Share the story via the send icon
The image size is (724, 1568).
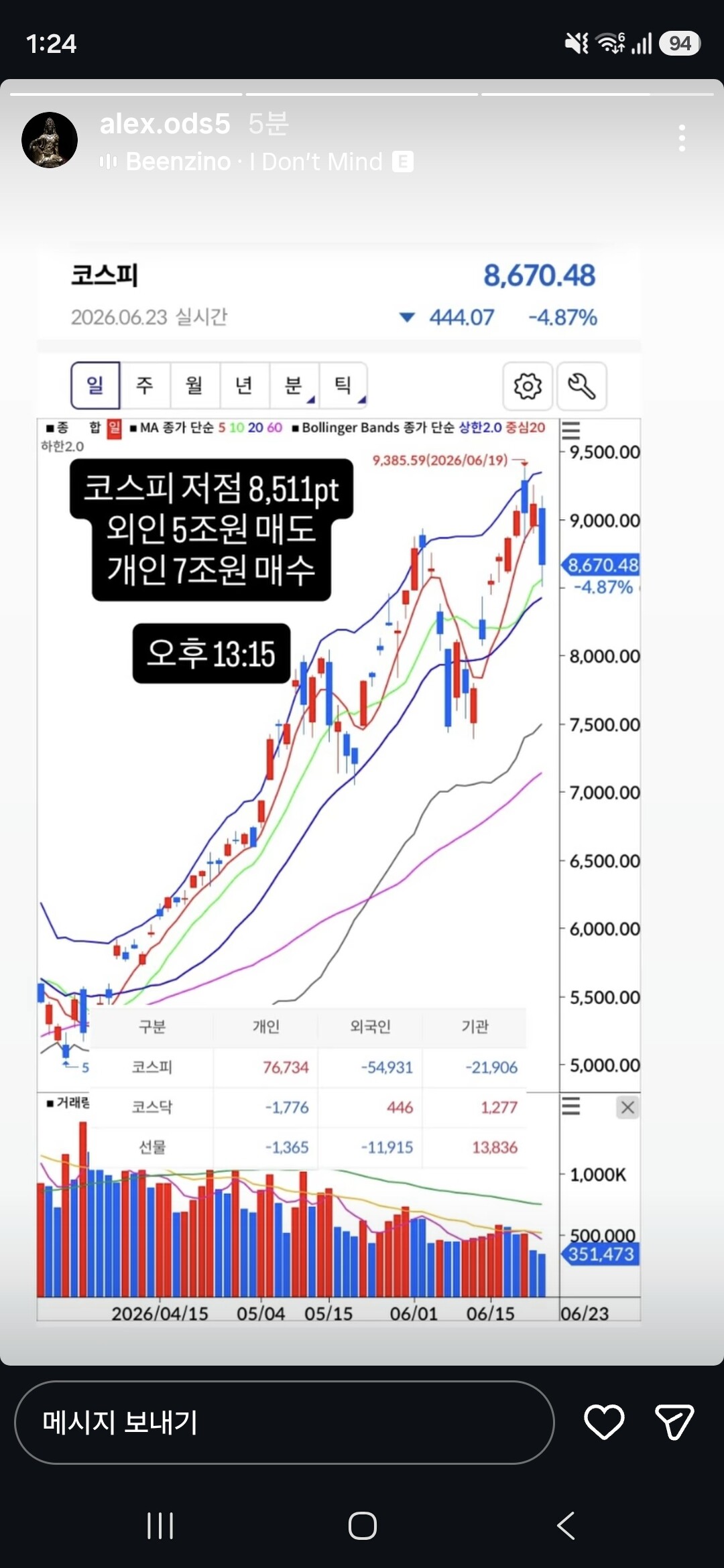tap(674, 1422)
